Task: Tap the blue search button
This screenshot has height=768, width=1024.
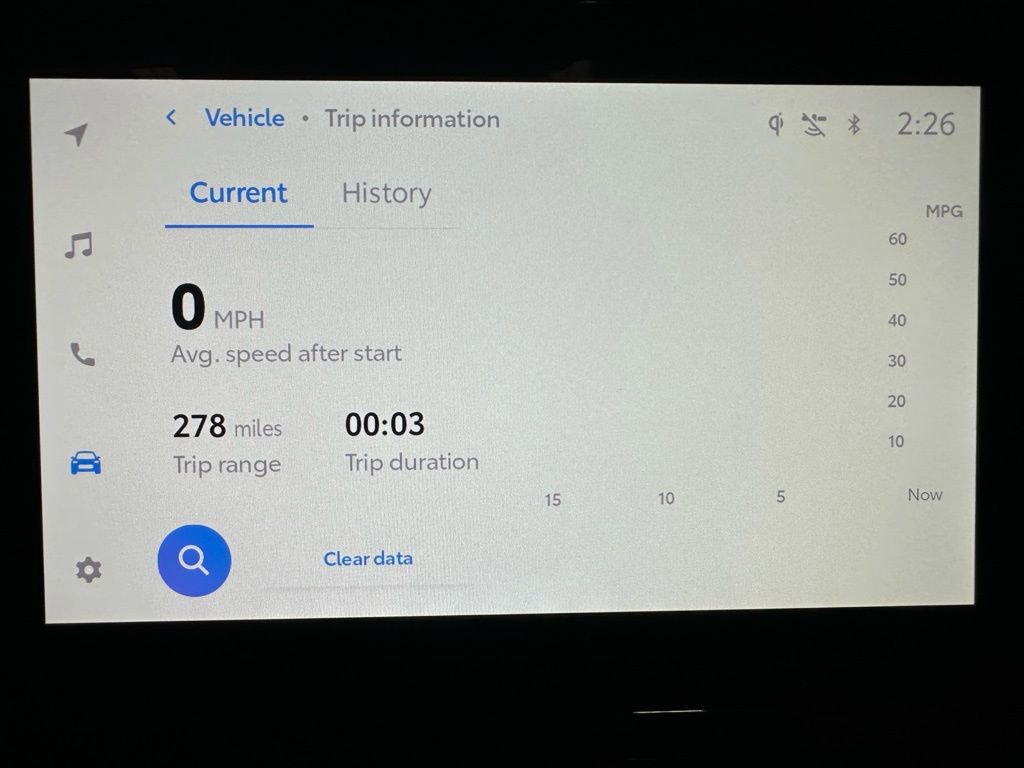Action: point(194,561)
